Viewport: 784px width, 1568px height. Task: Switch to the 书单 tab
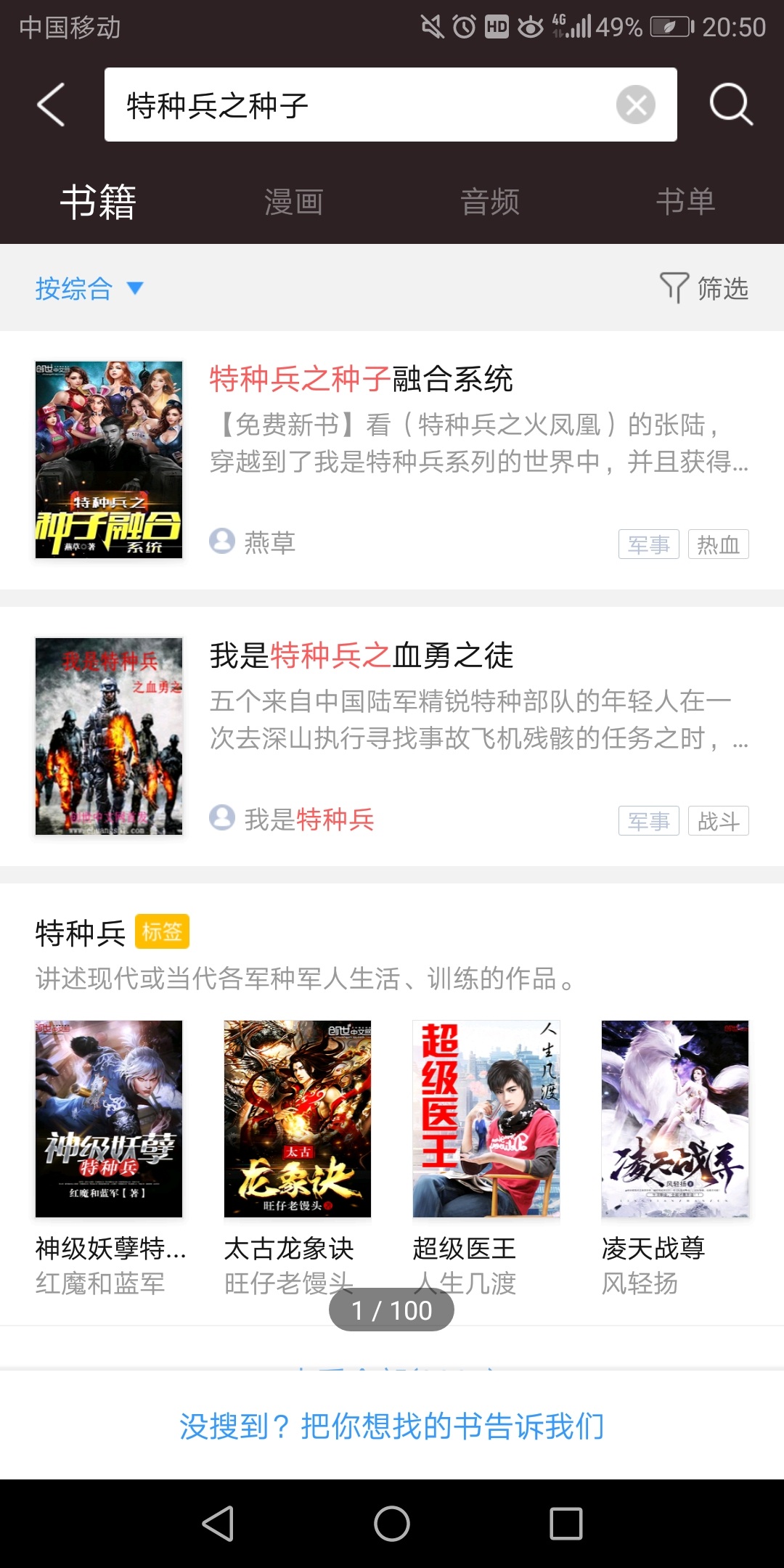(x=685, y=202)
